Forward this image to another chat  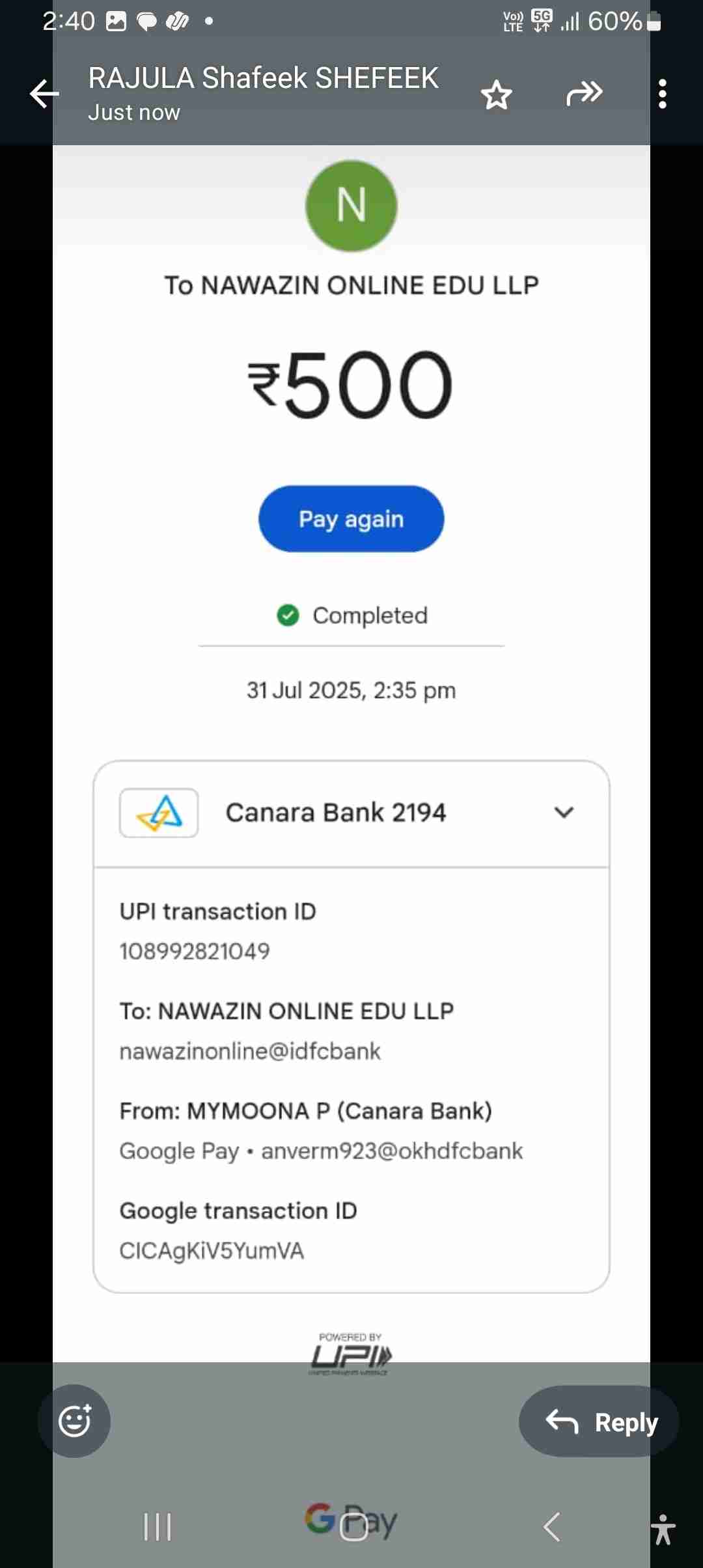coord(584,94)
